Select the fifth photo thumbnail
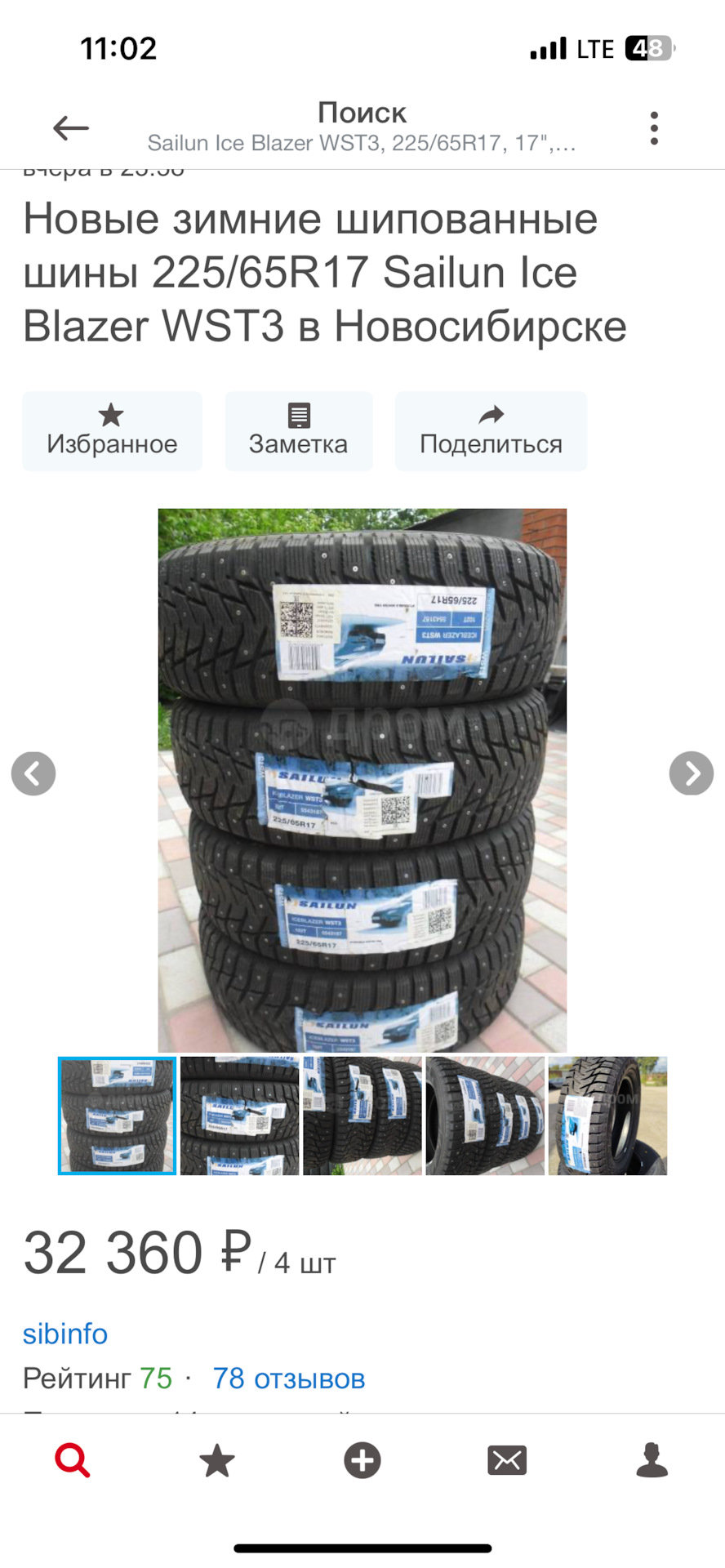This screenshot has width=725, height=1568. [x=607, y=1116]
